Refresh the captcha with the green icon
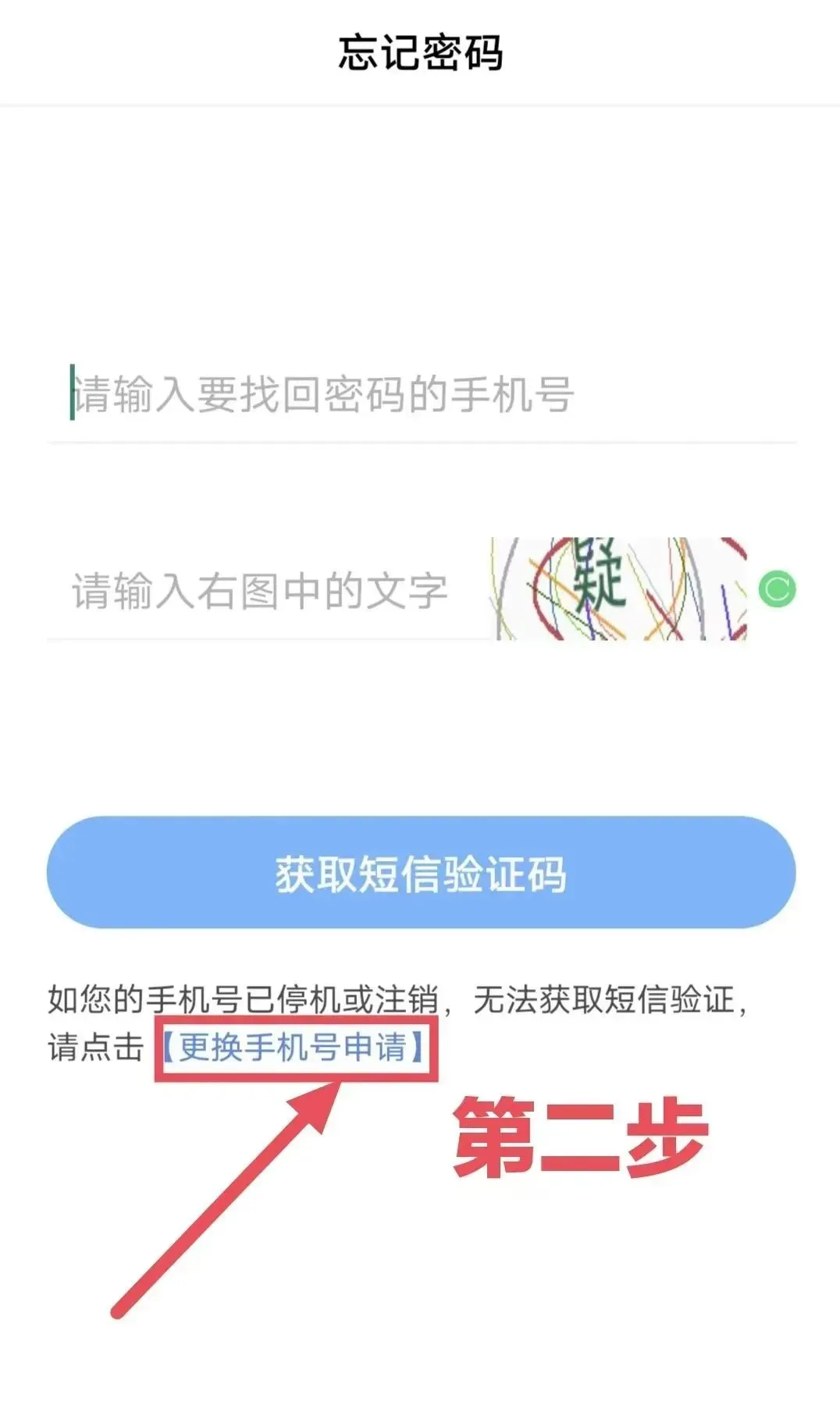 (777, 589)
